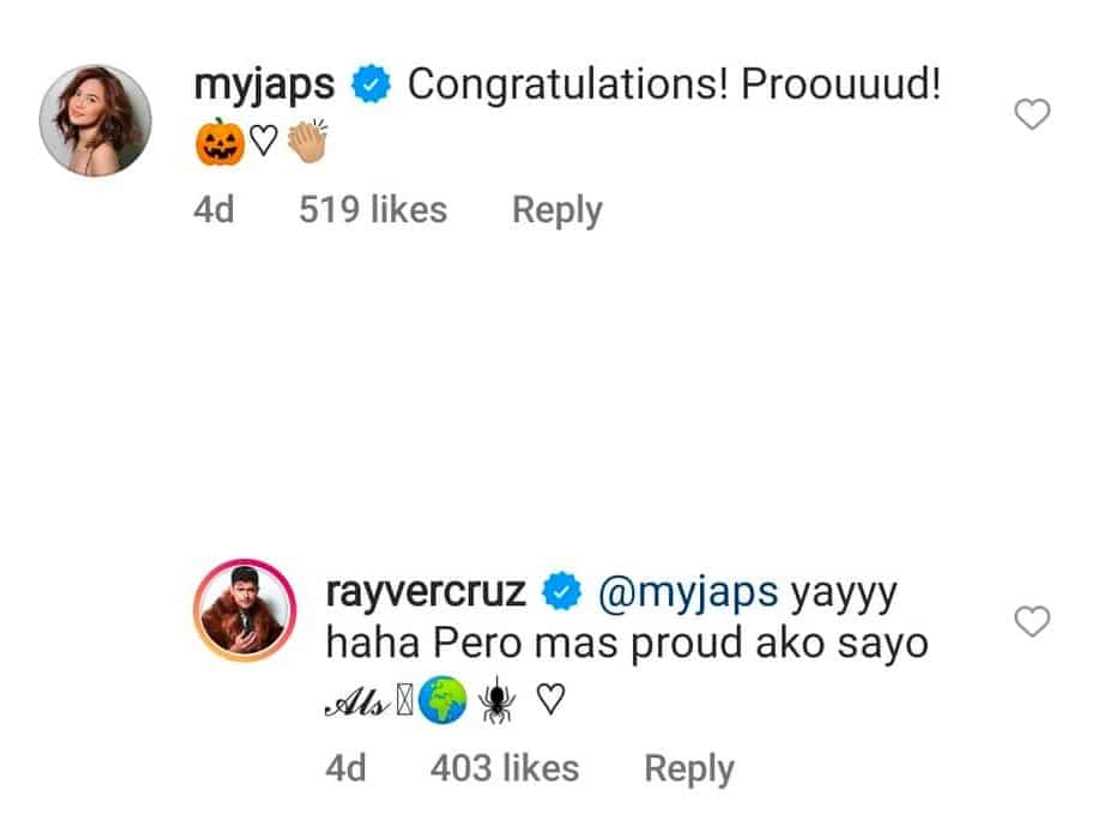This screenshot has height=829, width=1120.
Task: Reply to myjaps' Congratulations comment
Action: point(557,210)
